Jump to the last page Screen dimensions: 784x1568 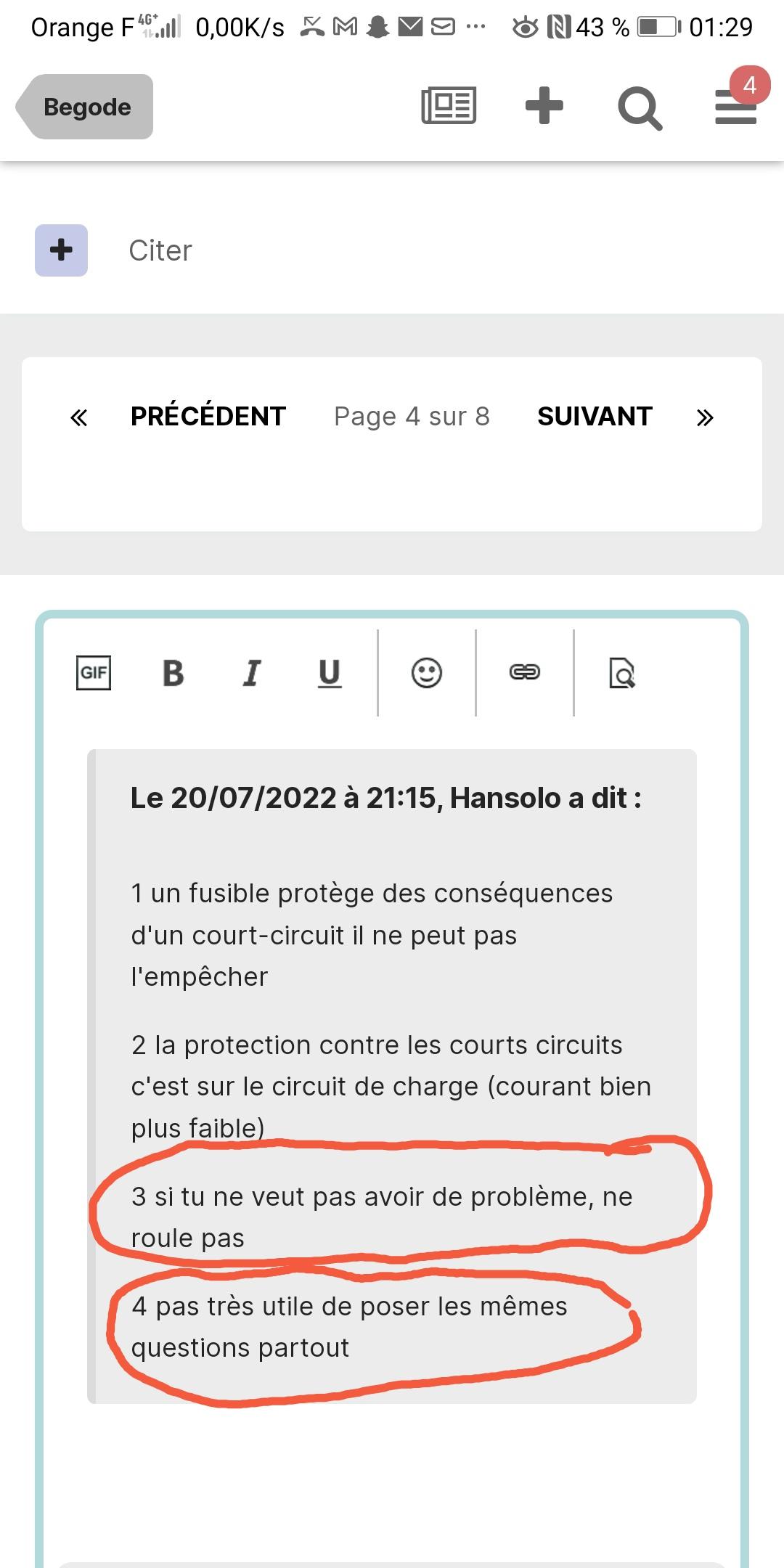[x=705, y=417]
